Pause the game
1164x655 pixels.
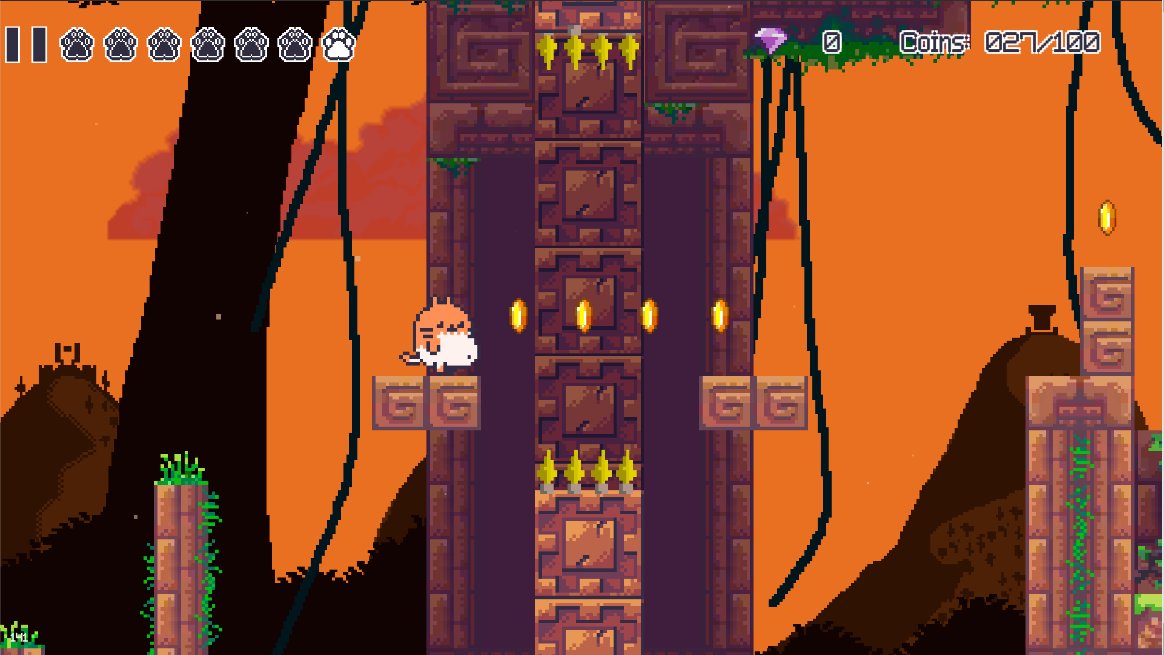(25, 45)
